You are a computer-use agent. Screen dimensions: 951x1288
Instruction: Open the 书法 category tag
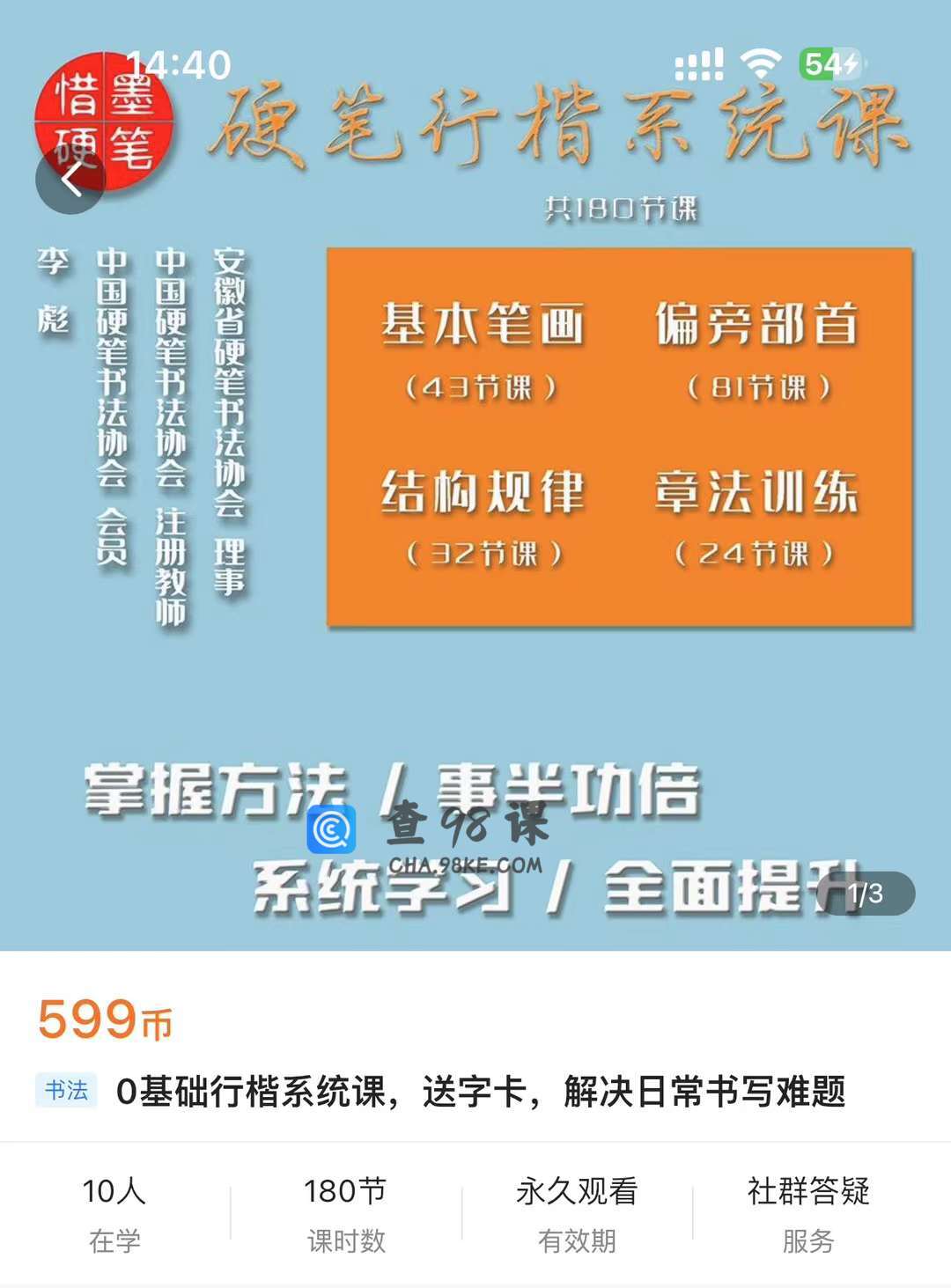coord(67,1091)
